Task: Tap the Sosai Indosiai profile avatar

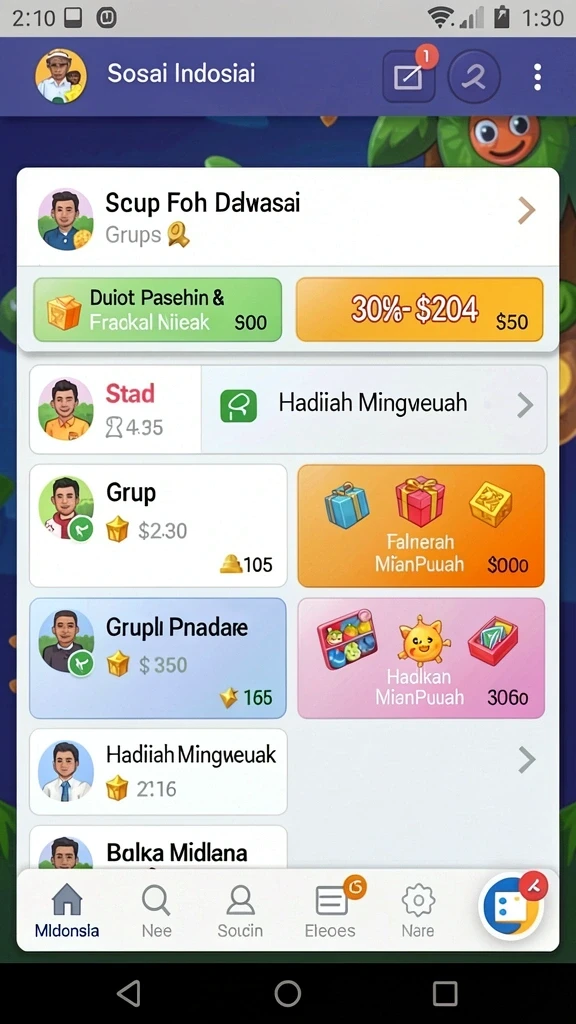Action: click(61, 76)
